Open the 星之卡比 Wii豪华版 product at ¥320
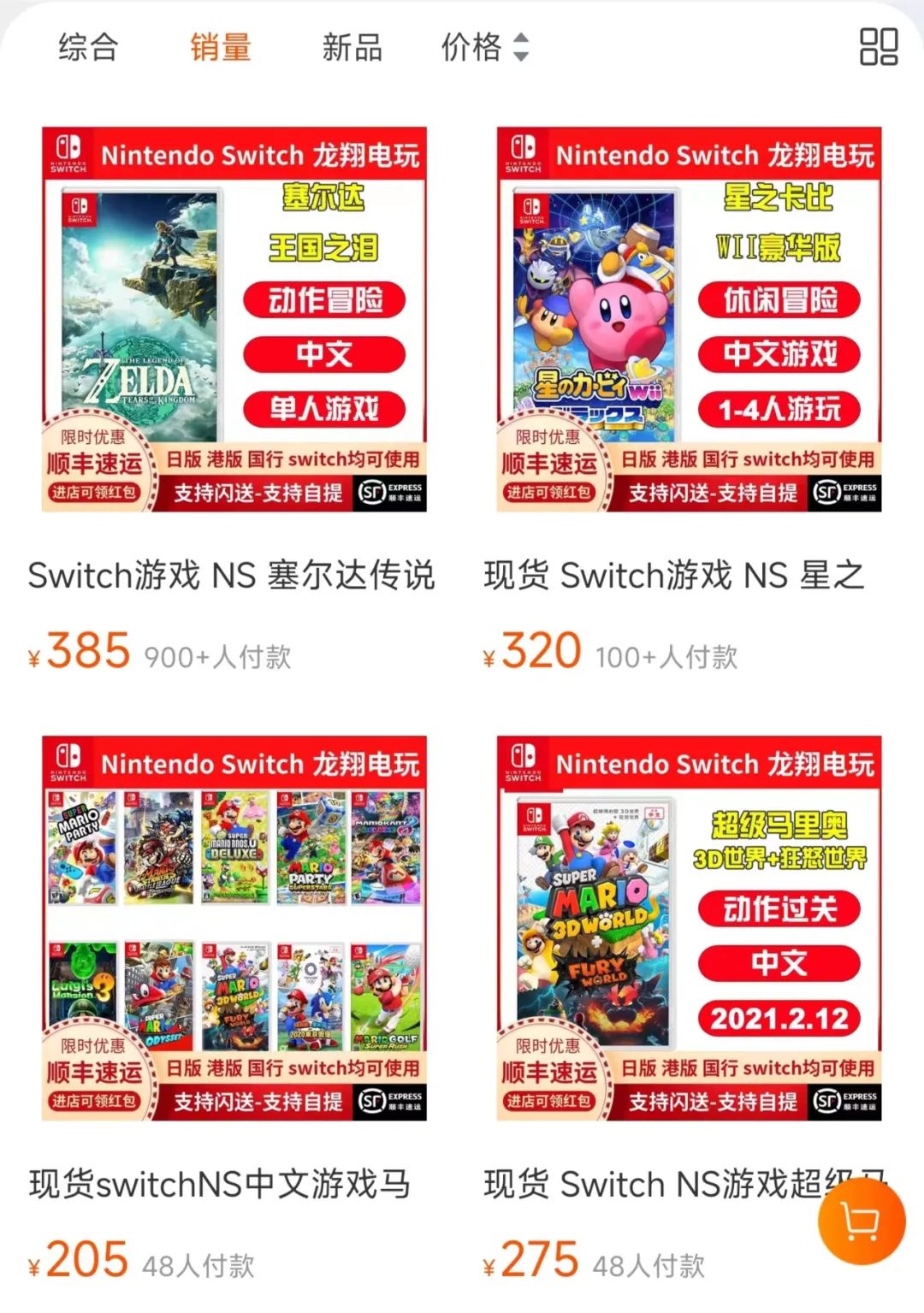This screenshot has height=1313, width=924. (x=689, y=320)
